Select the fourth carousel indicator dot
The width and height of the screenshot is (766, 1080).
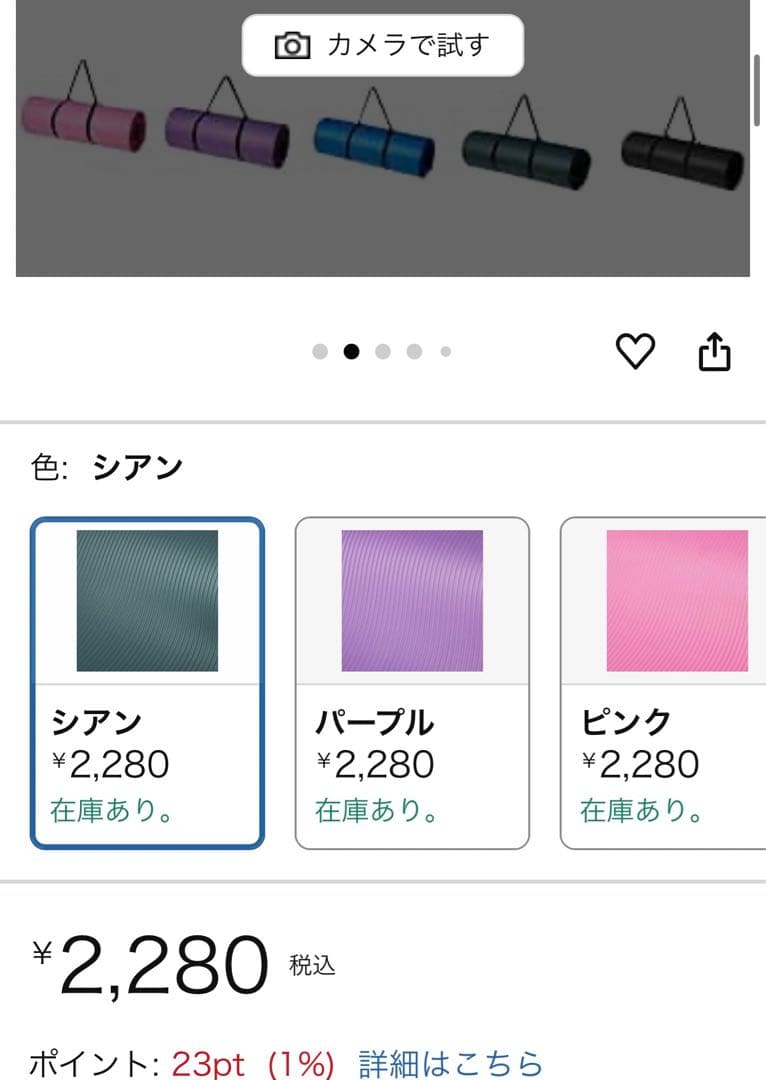coord(413,351)
